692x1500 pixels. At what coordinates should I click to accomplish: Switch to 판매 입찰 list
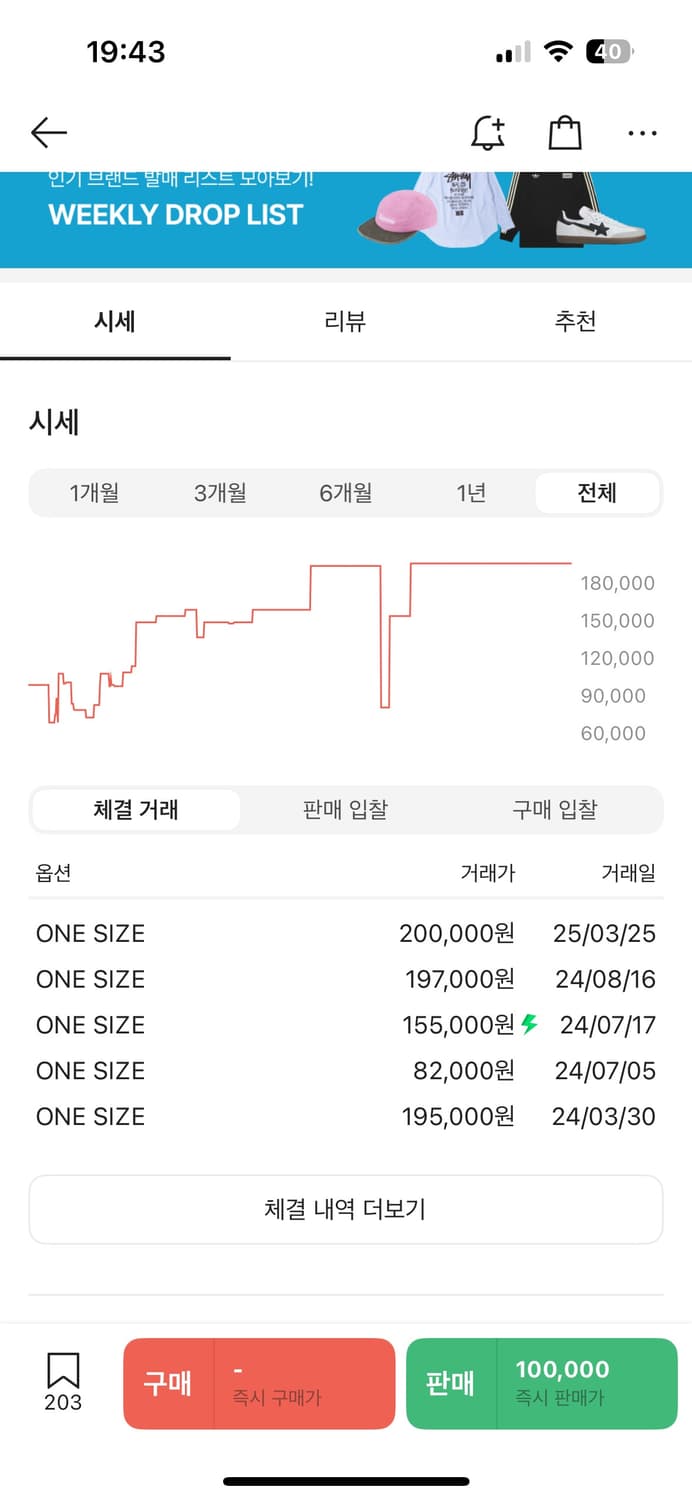(x=345, y=810)
